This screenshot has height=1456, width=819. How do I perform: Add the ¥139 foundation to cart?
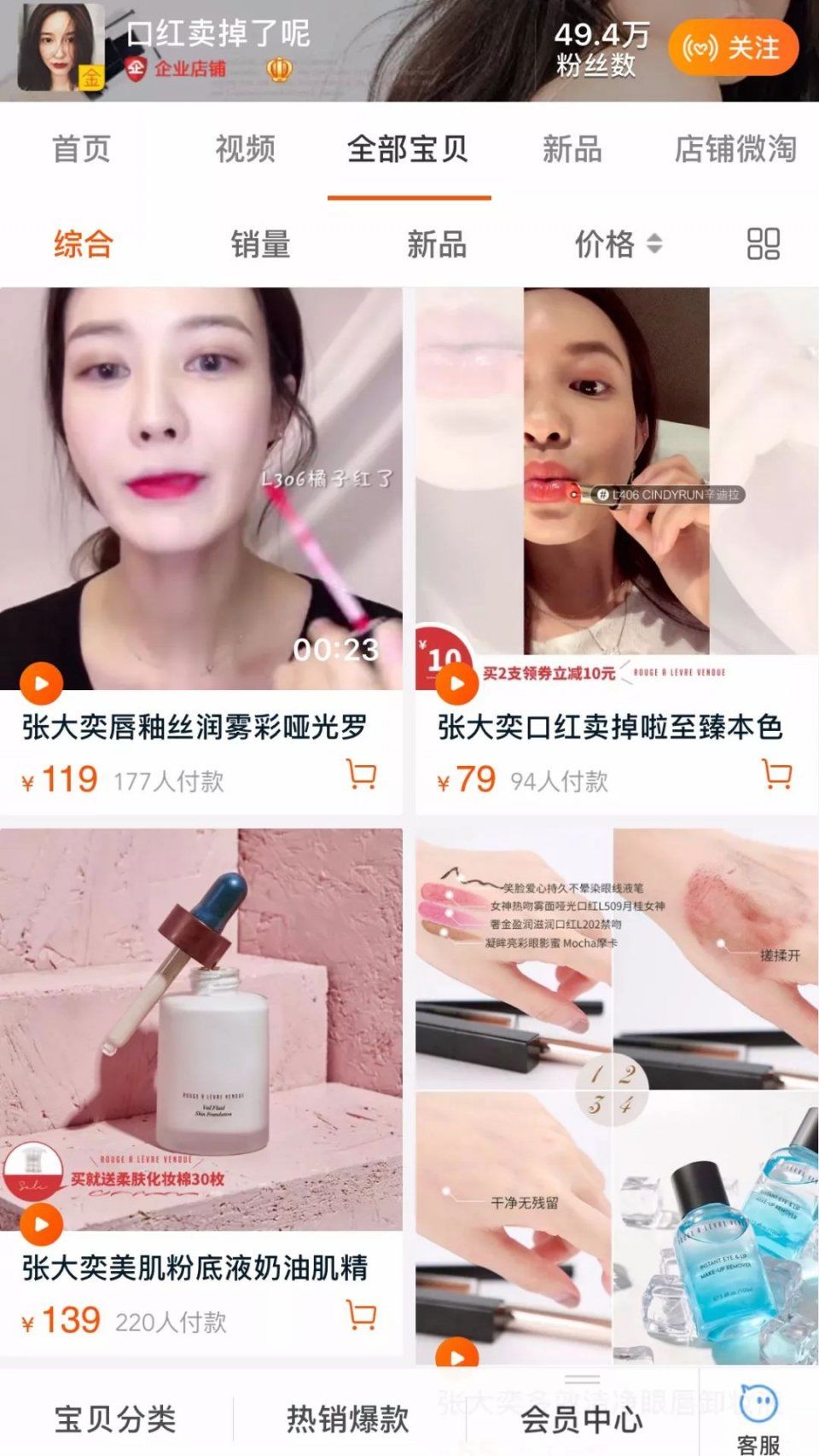pos(362,1315)
